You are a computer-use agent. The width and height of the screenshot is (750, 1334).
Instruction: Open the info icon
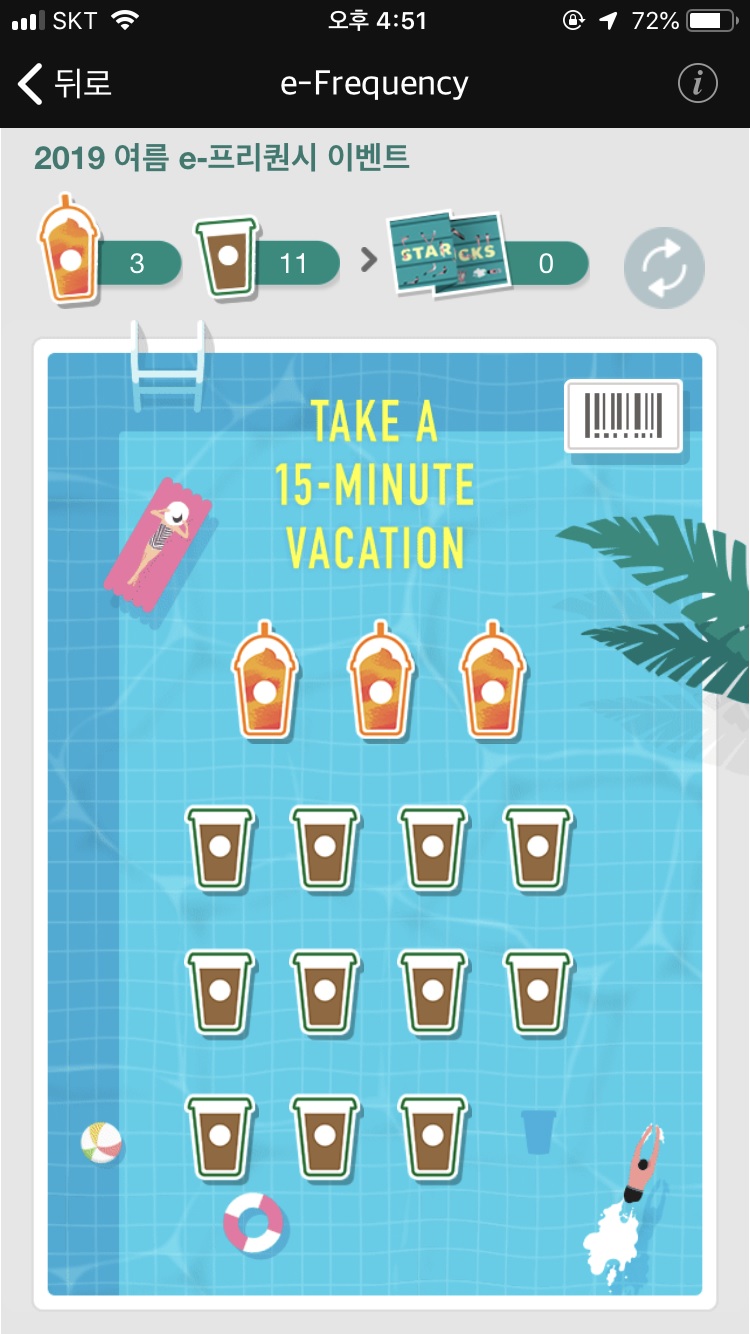pyautogui.click(x=697, y=84)
